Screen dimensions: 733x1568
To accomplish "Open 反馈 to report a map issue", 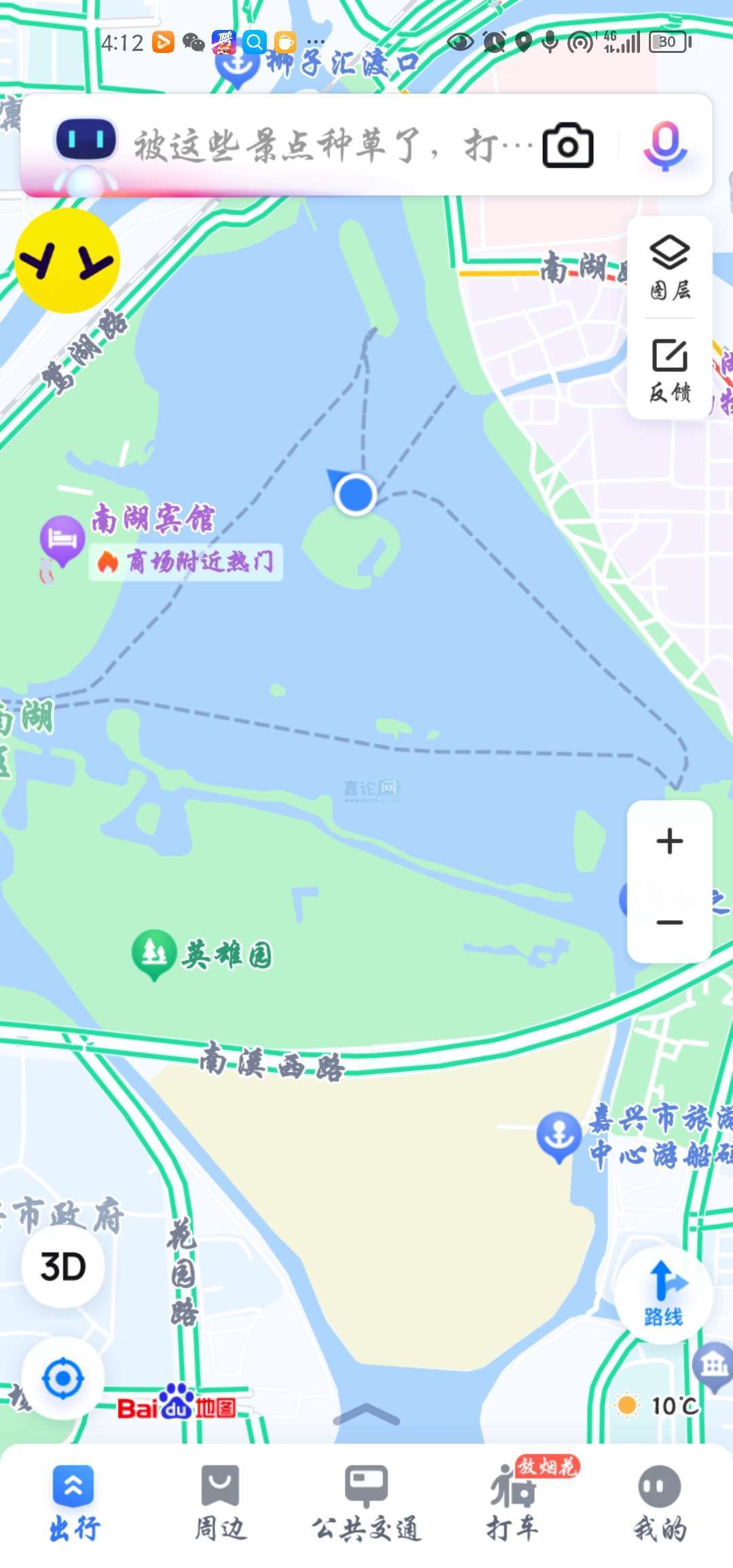I will coord(670,370).
